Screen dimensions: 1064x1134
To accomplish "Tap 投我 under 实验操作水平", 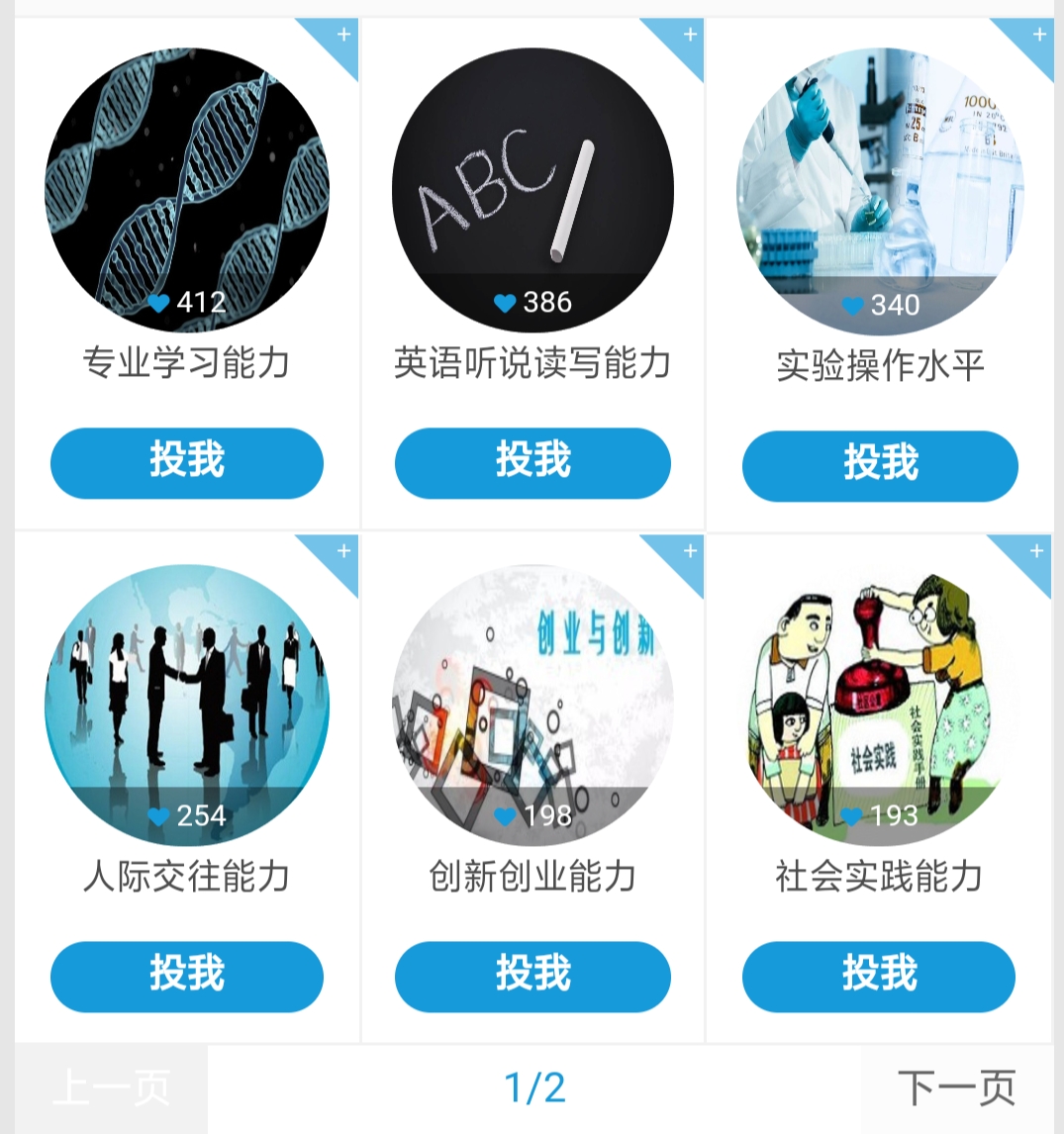I will [880, 465].
